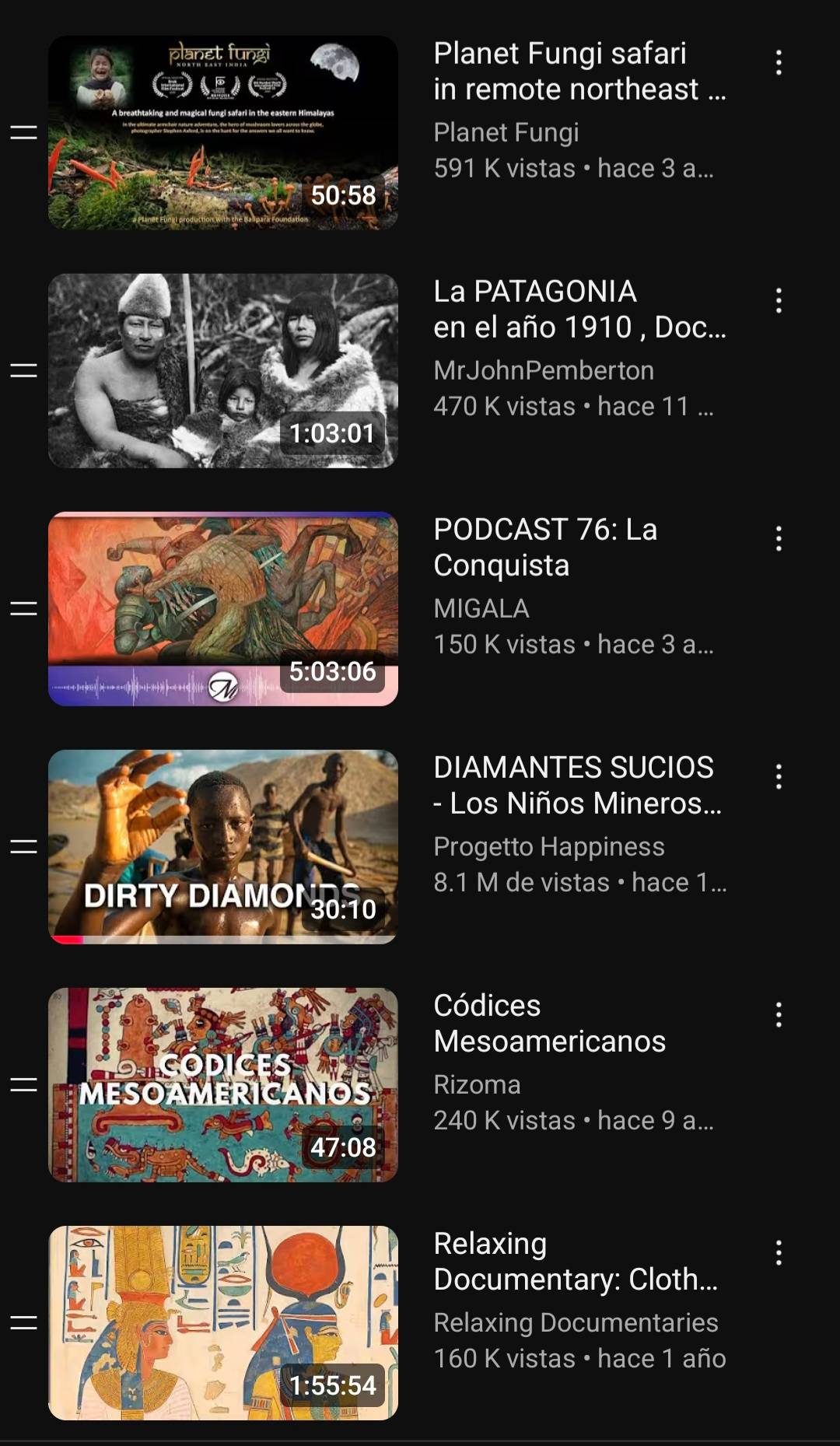Tap the reorder handle beside Códices Mesoamericanos
The height and width of the screenshot is (1446, 840).
[x=23, y=1084]
